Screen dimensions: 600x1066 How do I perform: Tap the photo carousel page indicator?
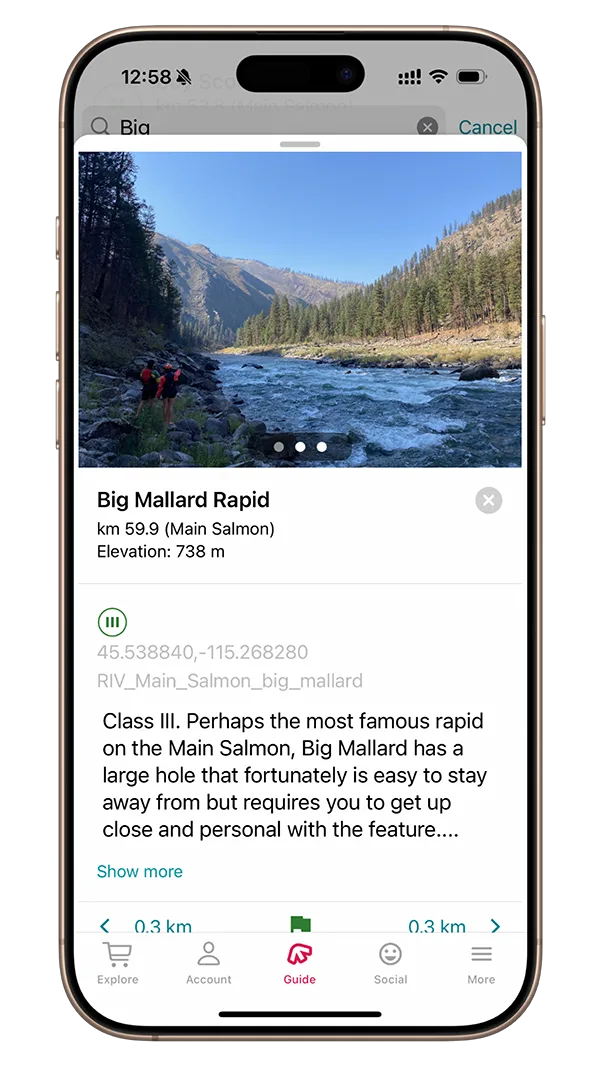tap(300, 447)
